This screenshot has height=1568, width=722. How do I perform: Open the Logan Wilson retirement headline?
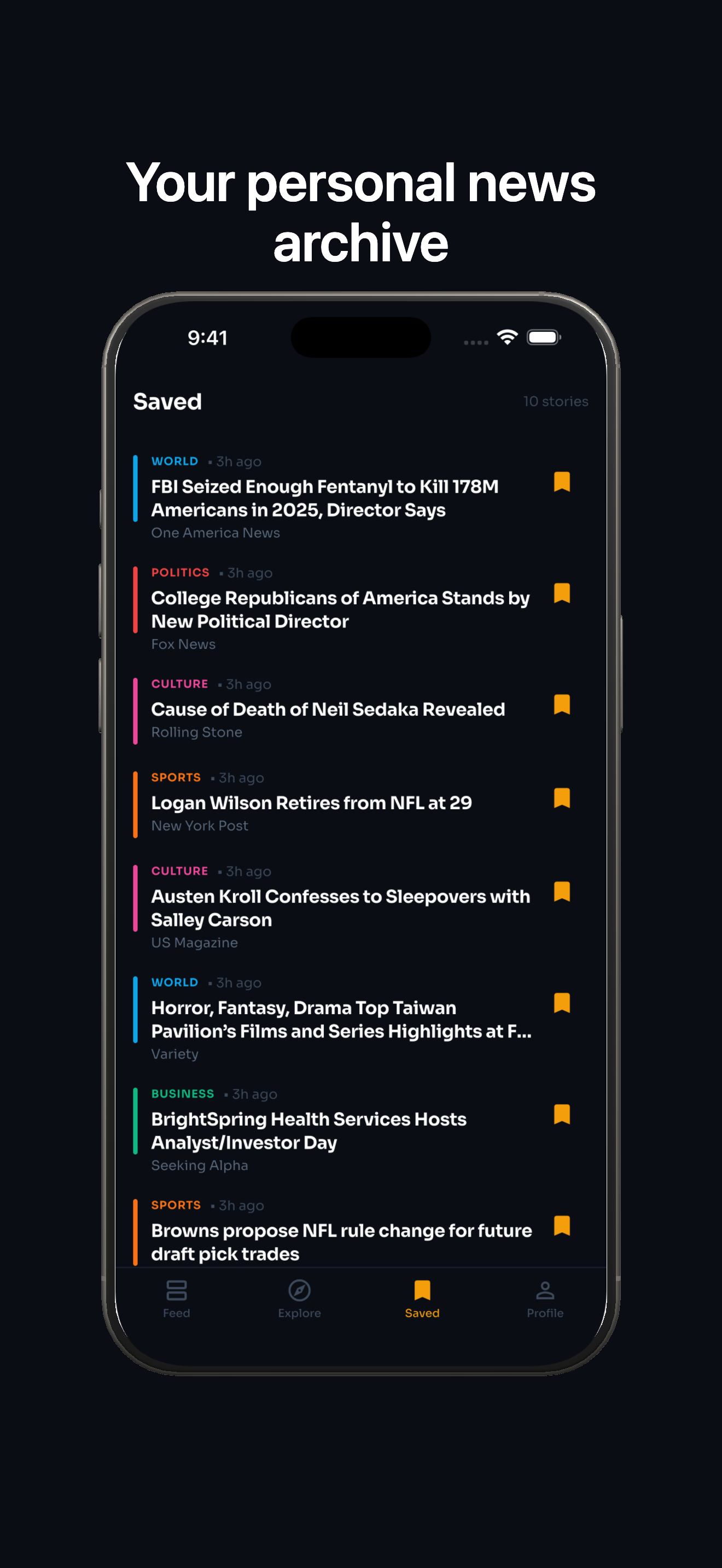pyautogui.click(x=311, y=802)
